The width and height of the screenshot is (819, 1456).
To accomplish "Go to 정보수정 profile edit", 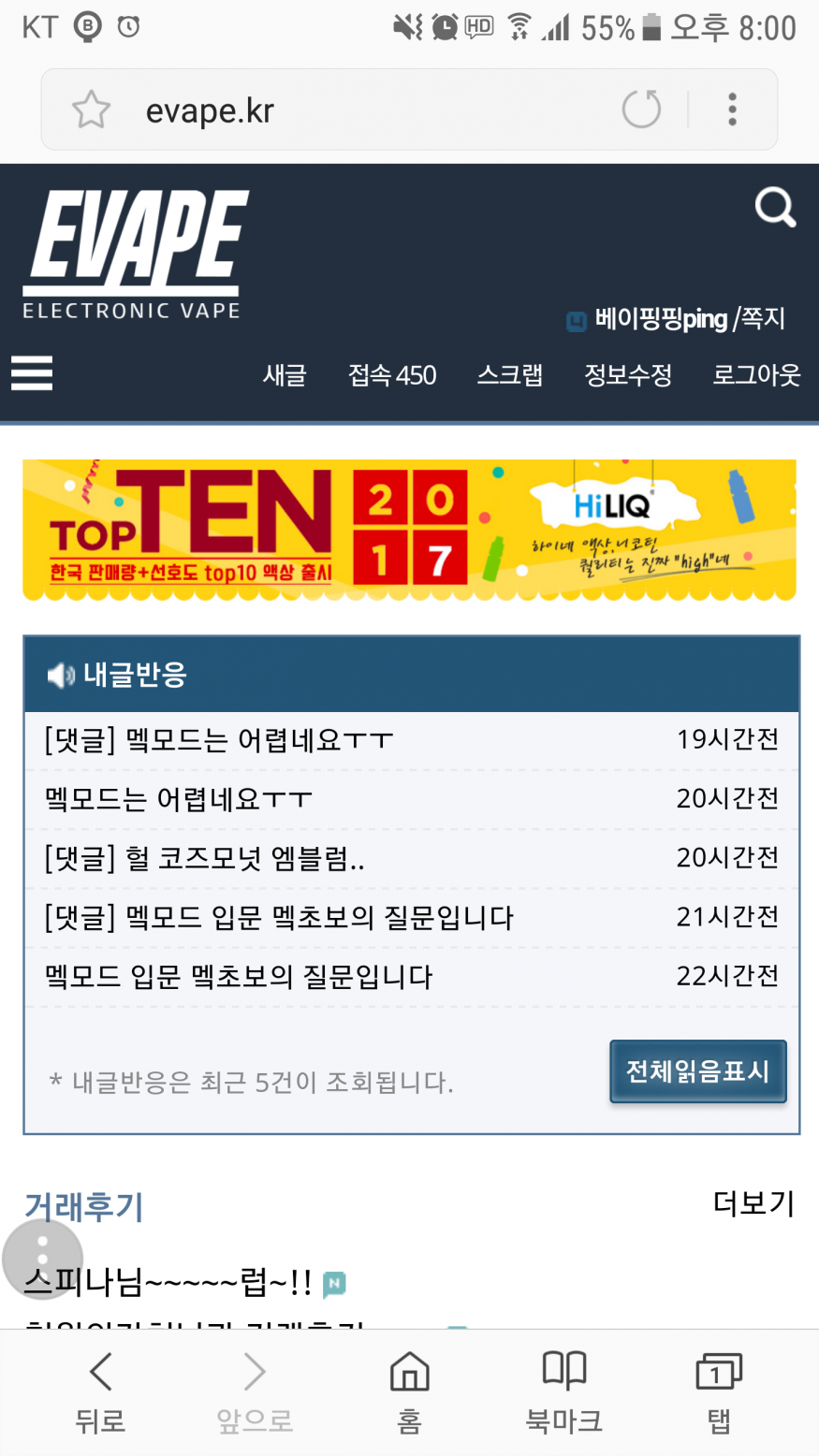I will pyautogui.click(x=628, y=375).
